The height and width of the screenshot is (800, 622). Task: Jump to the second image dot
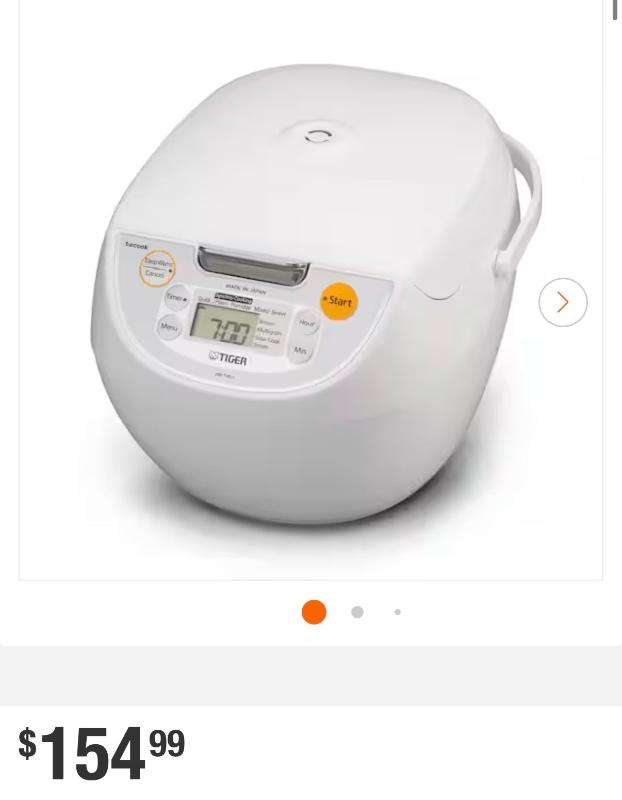pyautogui.click(x=357, y=612)
